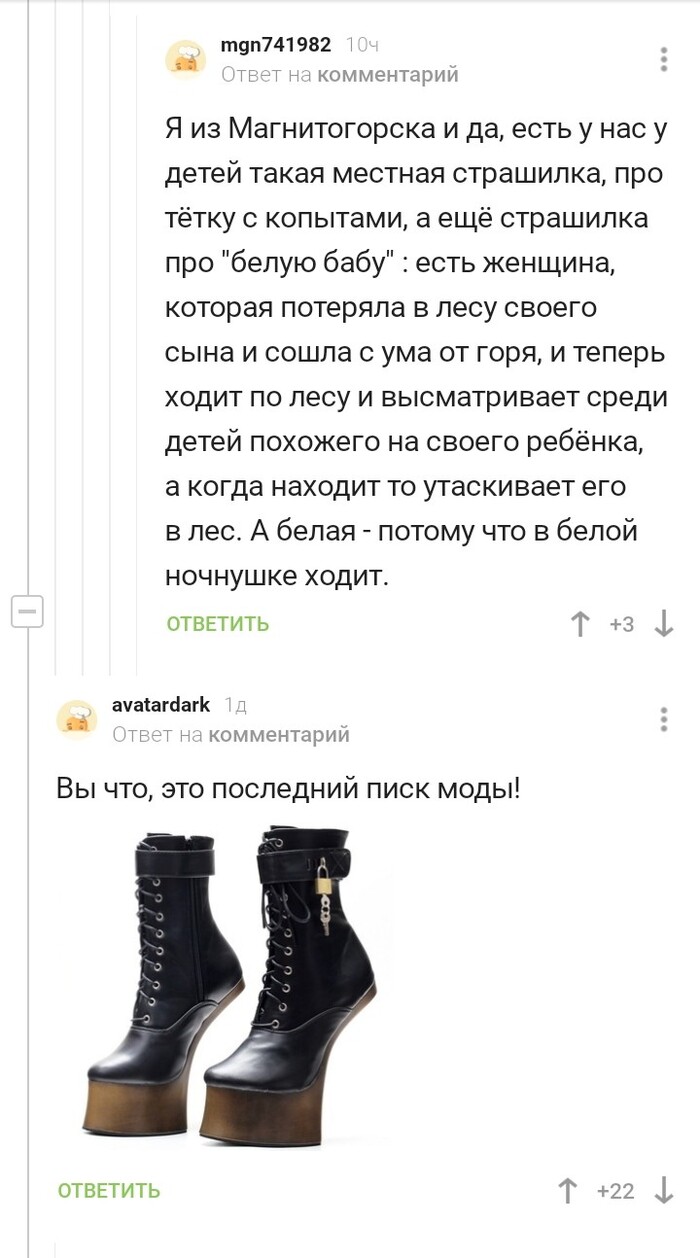Downvote avatardark's comment
700x1258 pixels.
pyautogui.click(x=664, y=1190)
